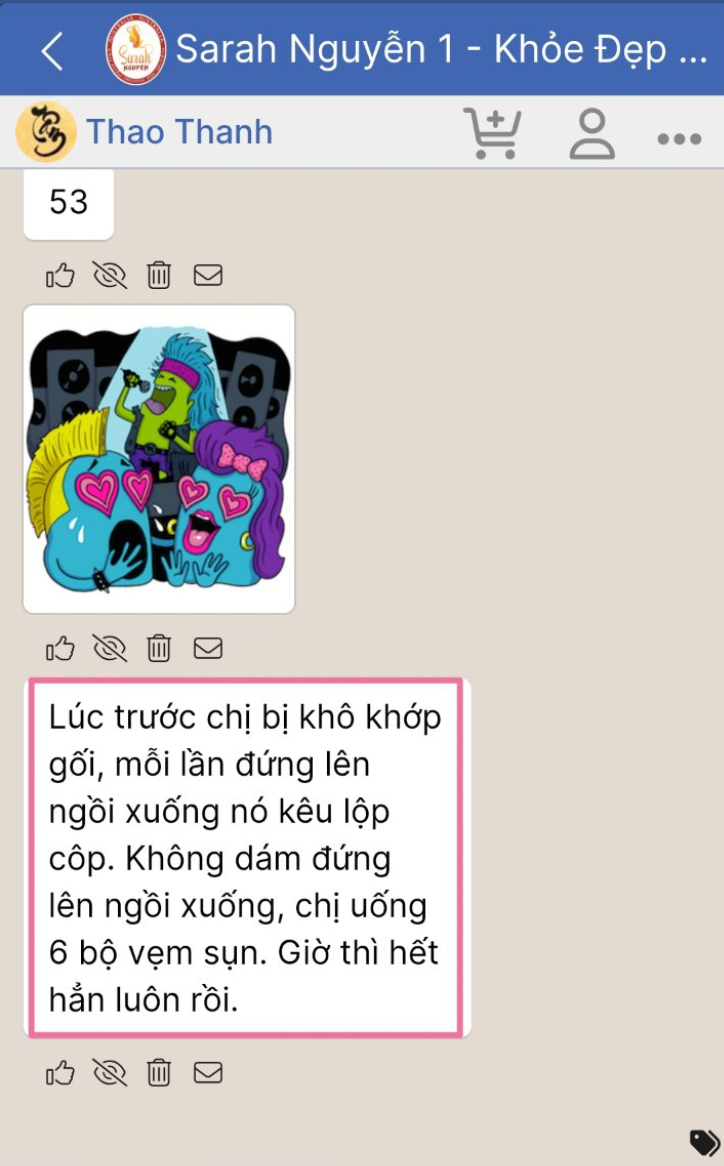724x1166 pixels.
Task: Reply by inbox to the sticker message
Action: (x=208, y=648)
